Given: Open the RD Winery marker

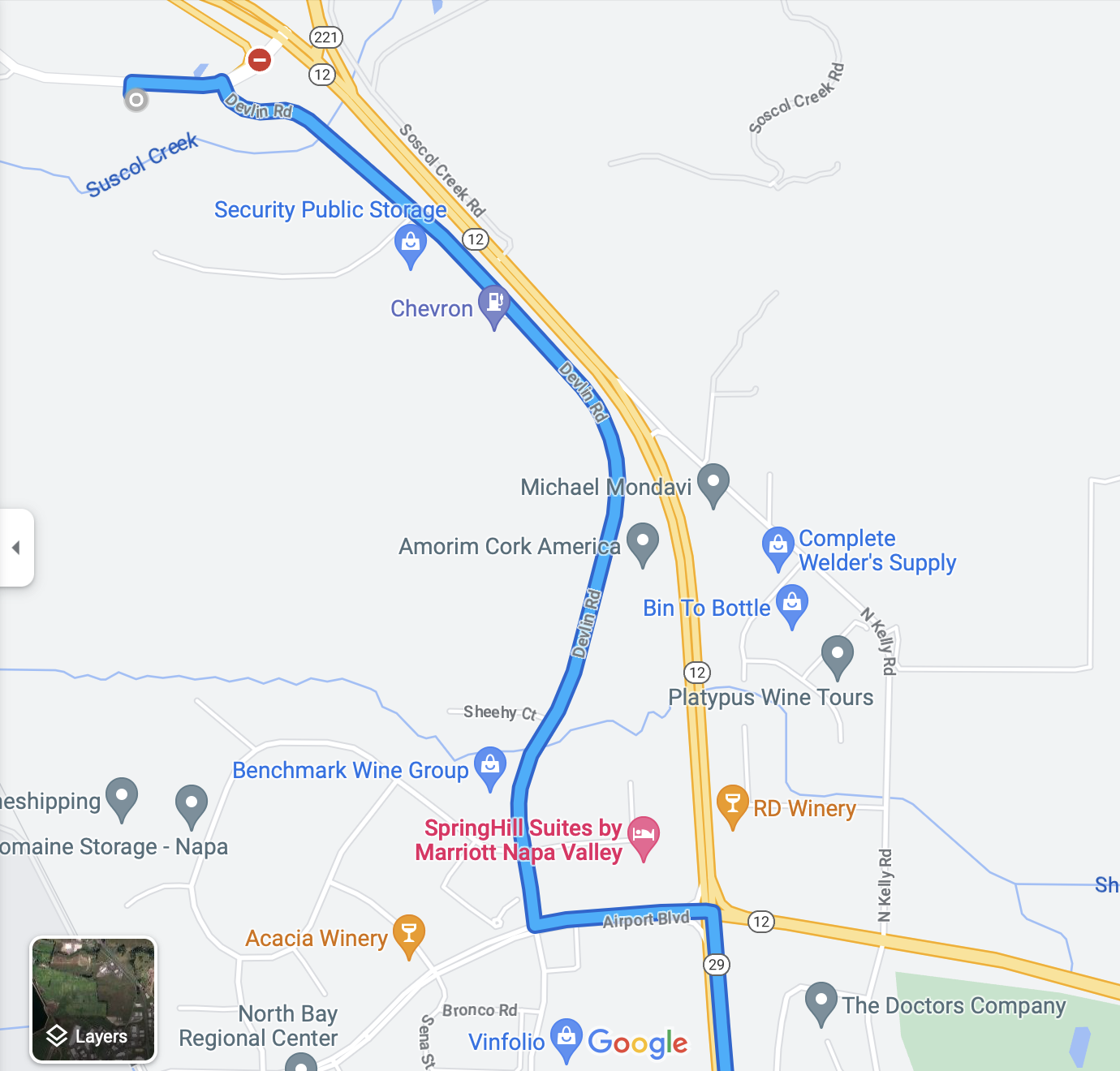Looking at the screenshot, I should (732, 805).
